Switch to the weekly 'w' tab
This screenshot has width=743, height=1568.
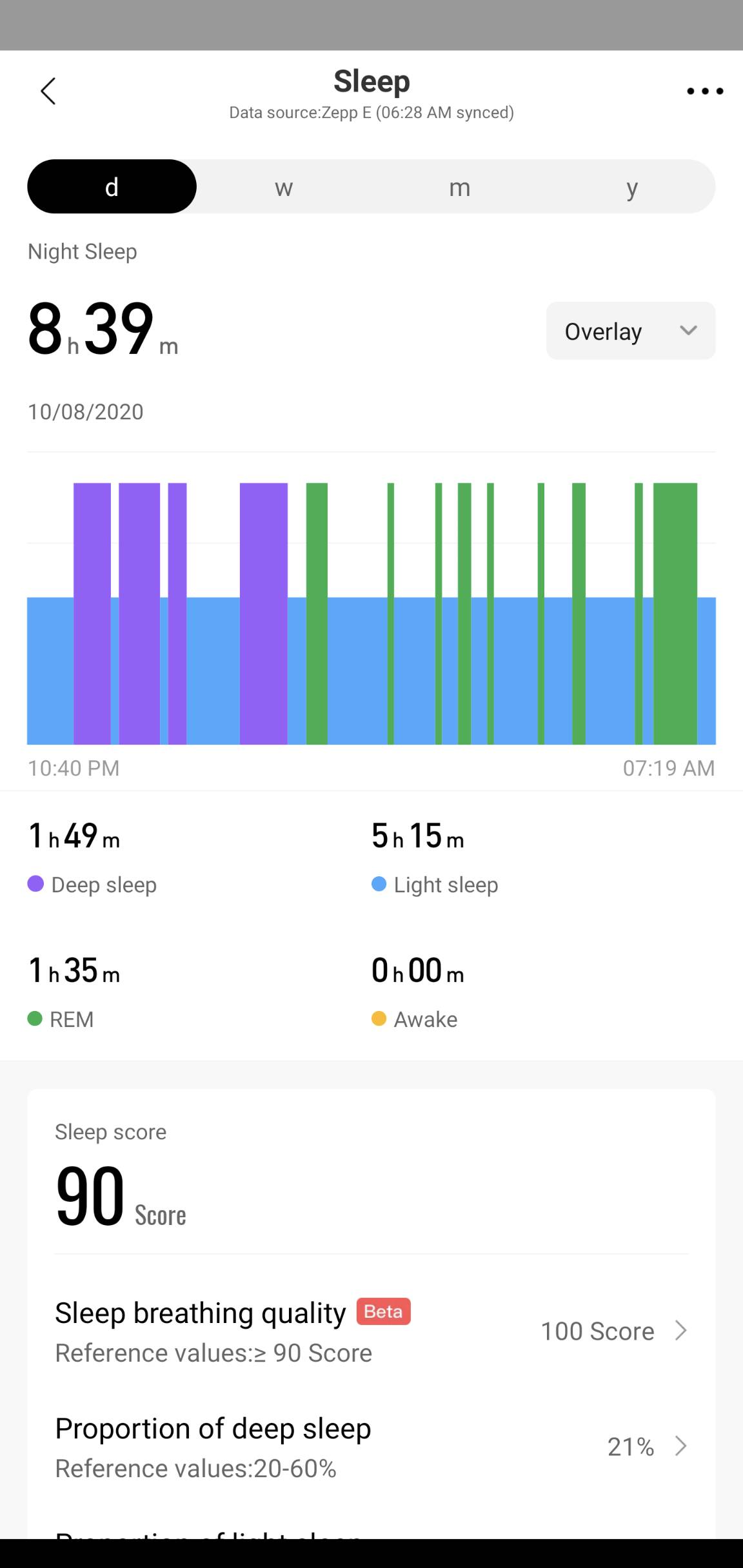pos(284,186)
